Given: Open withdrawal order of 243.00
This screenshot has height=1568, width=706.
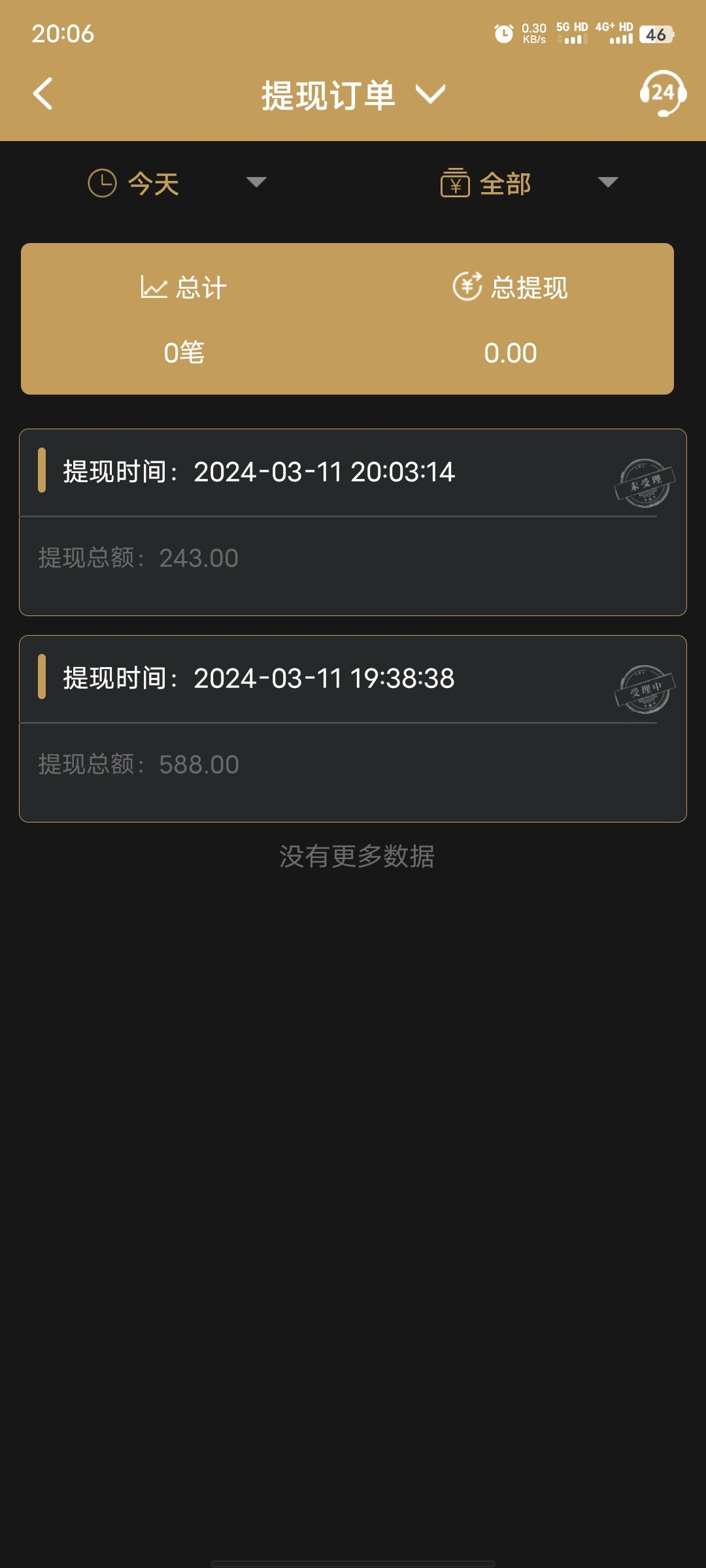Looking at the screenshot, I should [x=353, y=523].
